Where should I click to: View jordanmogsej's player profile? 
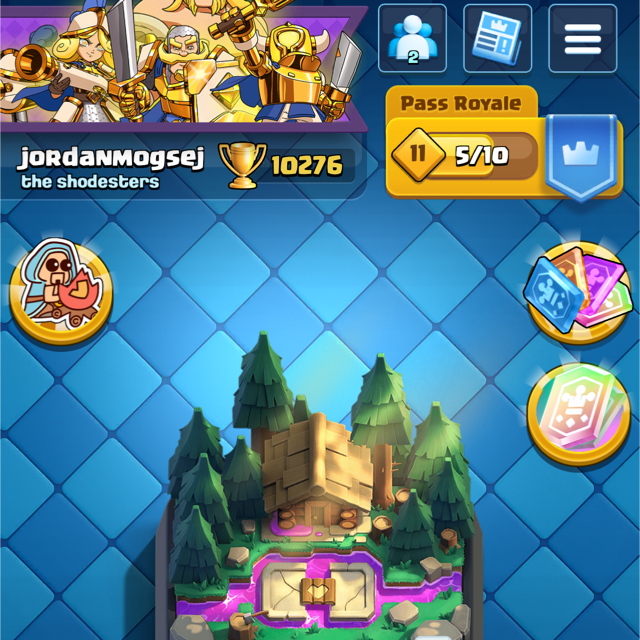coord(110,160)
